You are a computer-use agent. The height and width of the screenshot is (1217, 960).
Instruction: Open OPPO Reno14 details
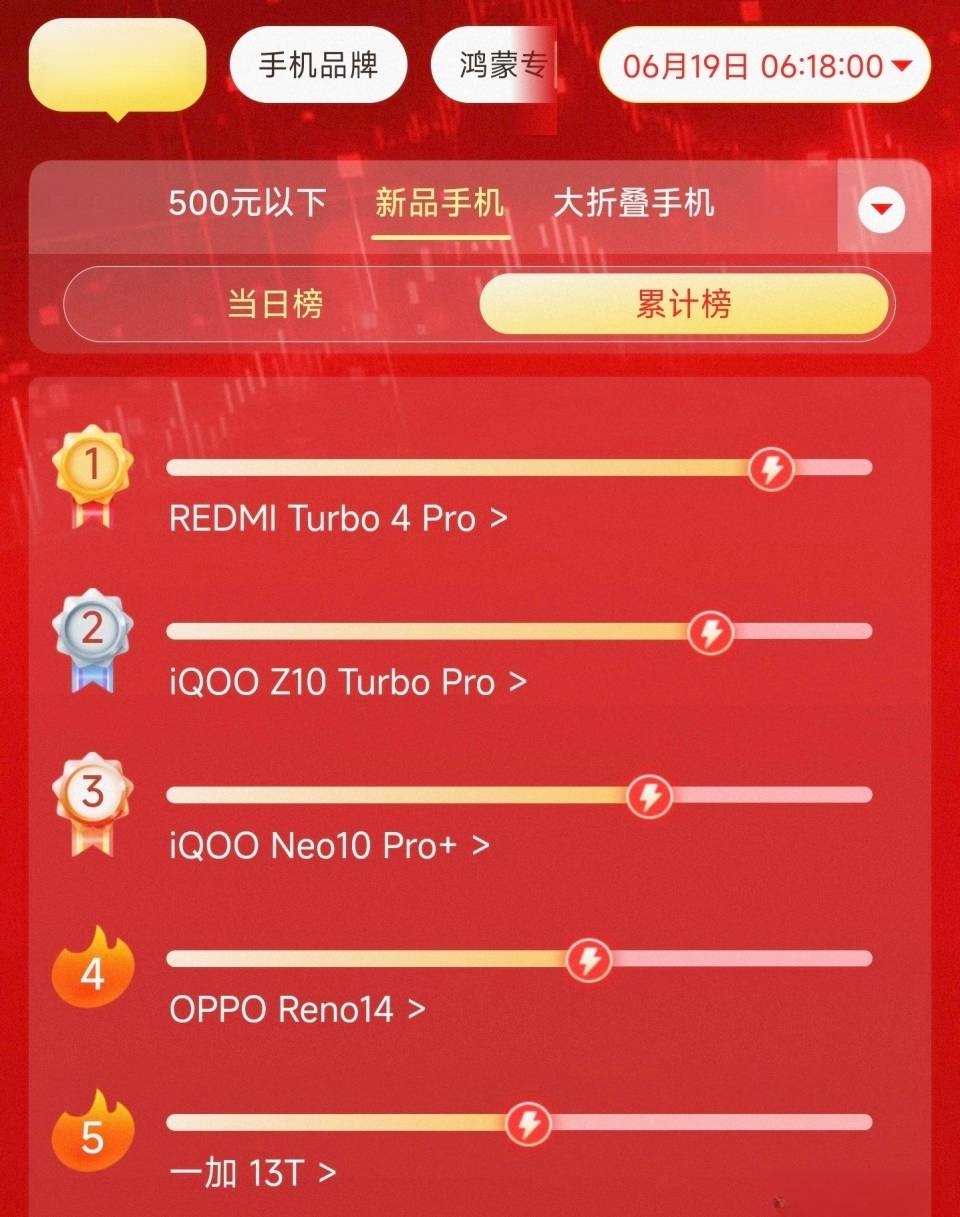coord(297,1010)
